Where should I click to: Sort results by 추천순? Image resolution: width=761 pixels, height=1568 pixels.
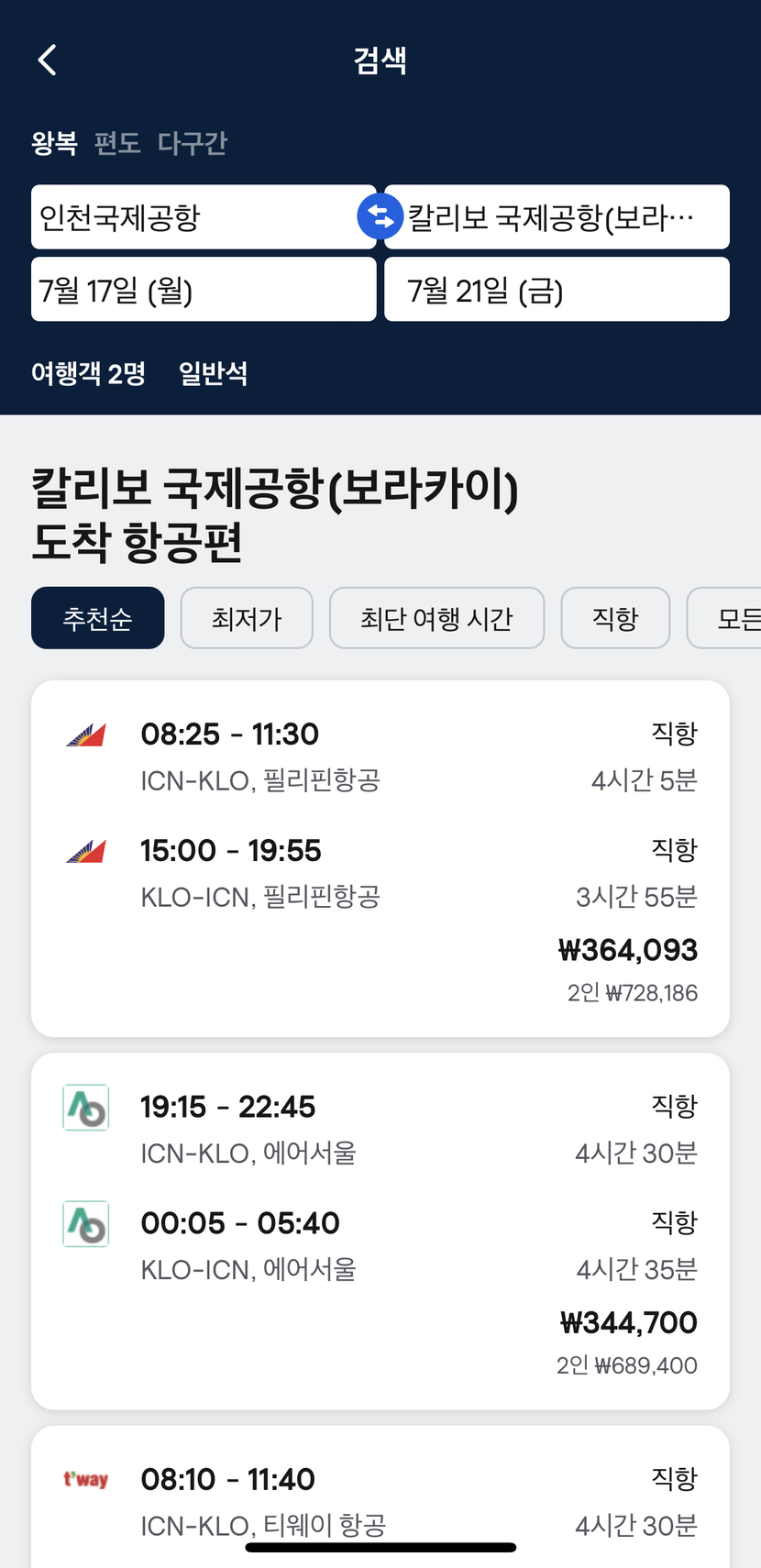98,618
